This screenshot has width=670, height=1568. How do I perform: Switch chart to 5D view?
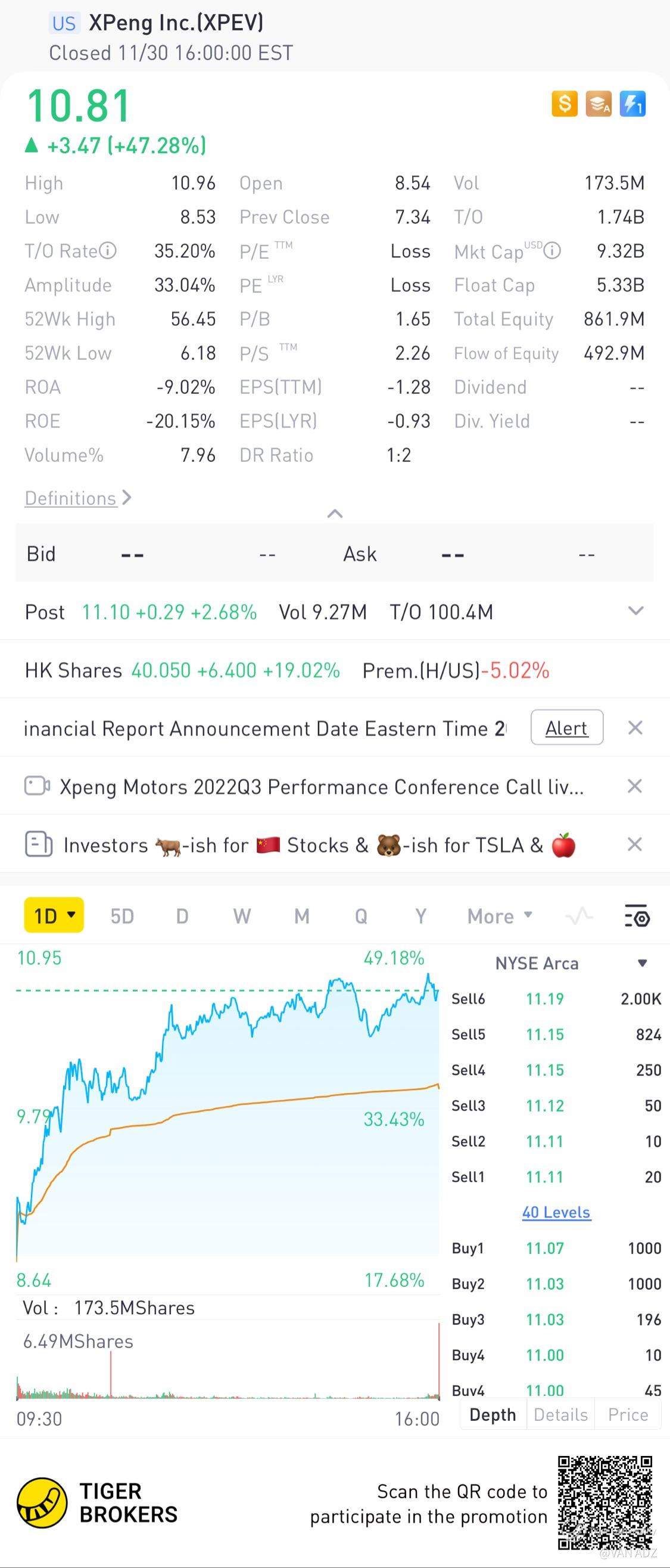[121, 916]
